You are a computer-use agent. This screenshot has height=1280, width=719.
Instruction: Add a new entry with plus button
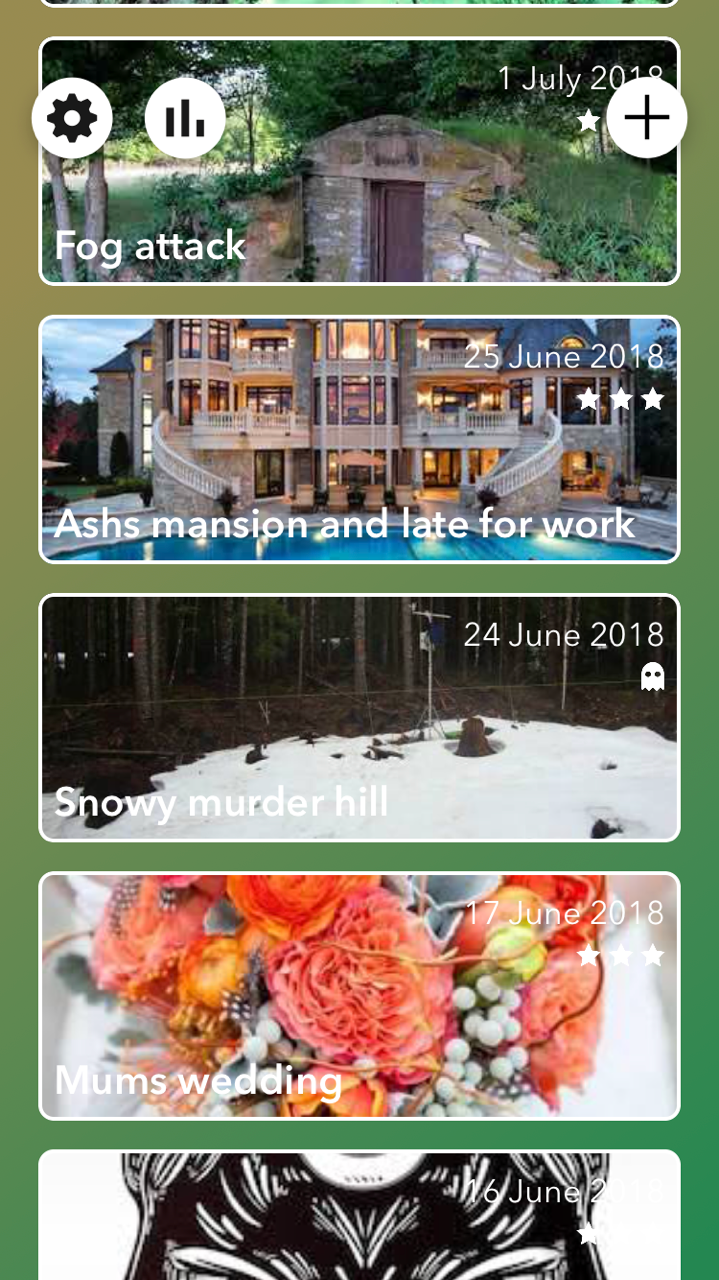pos(646,118)
